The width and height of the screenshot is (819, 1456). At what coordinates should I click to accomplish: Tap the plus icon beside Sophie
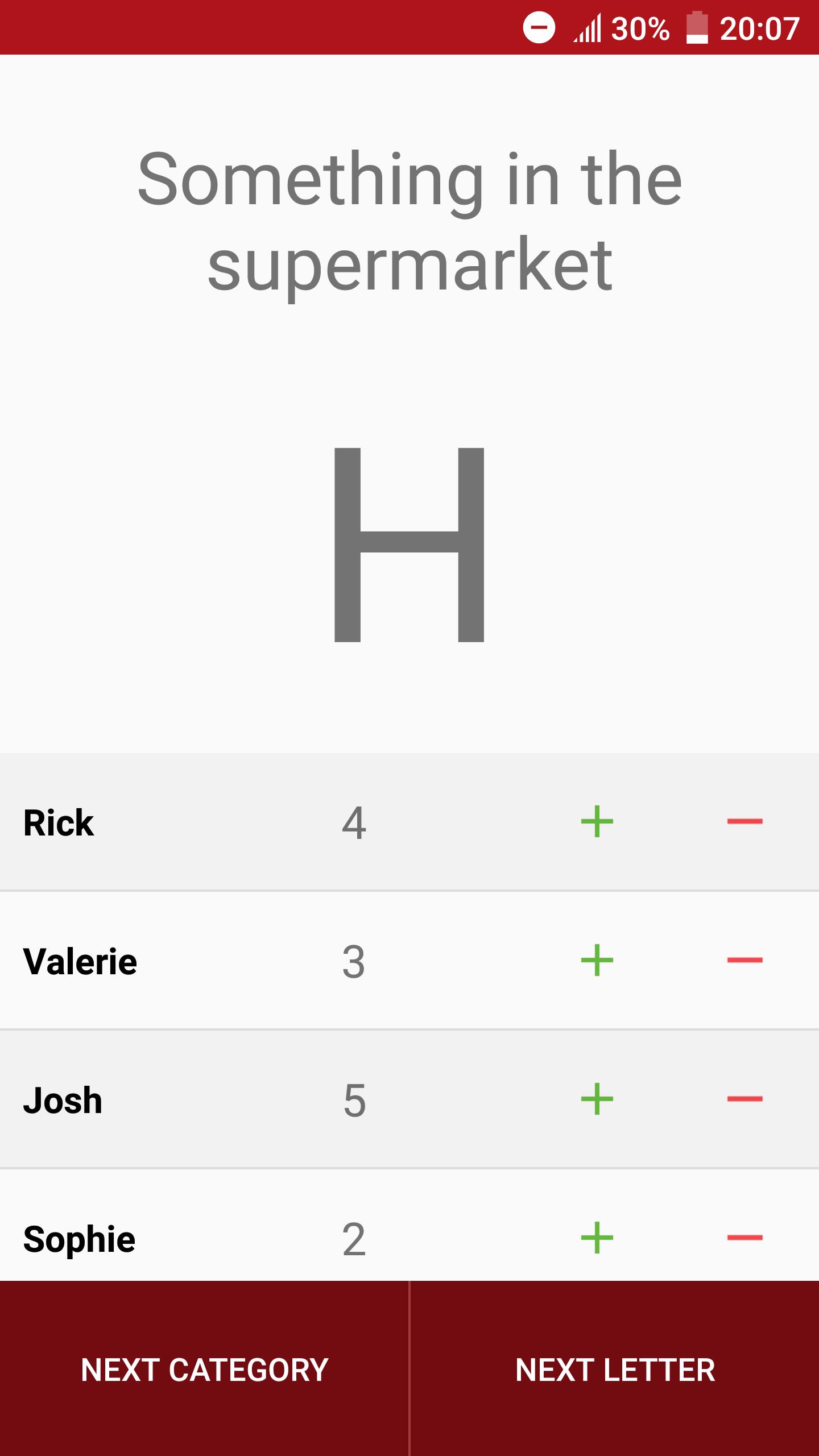click(x=597, y=1238)
